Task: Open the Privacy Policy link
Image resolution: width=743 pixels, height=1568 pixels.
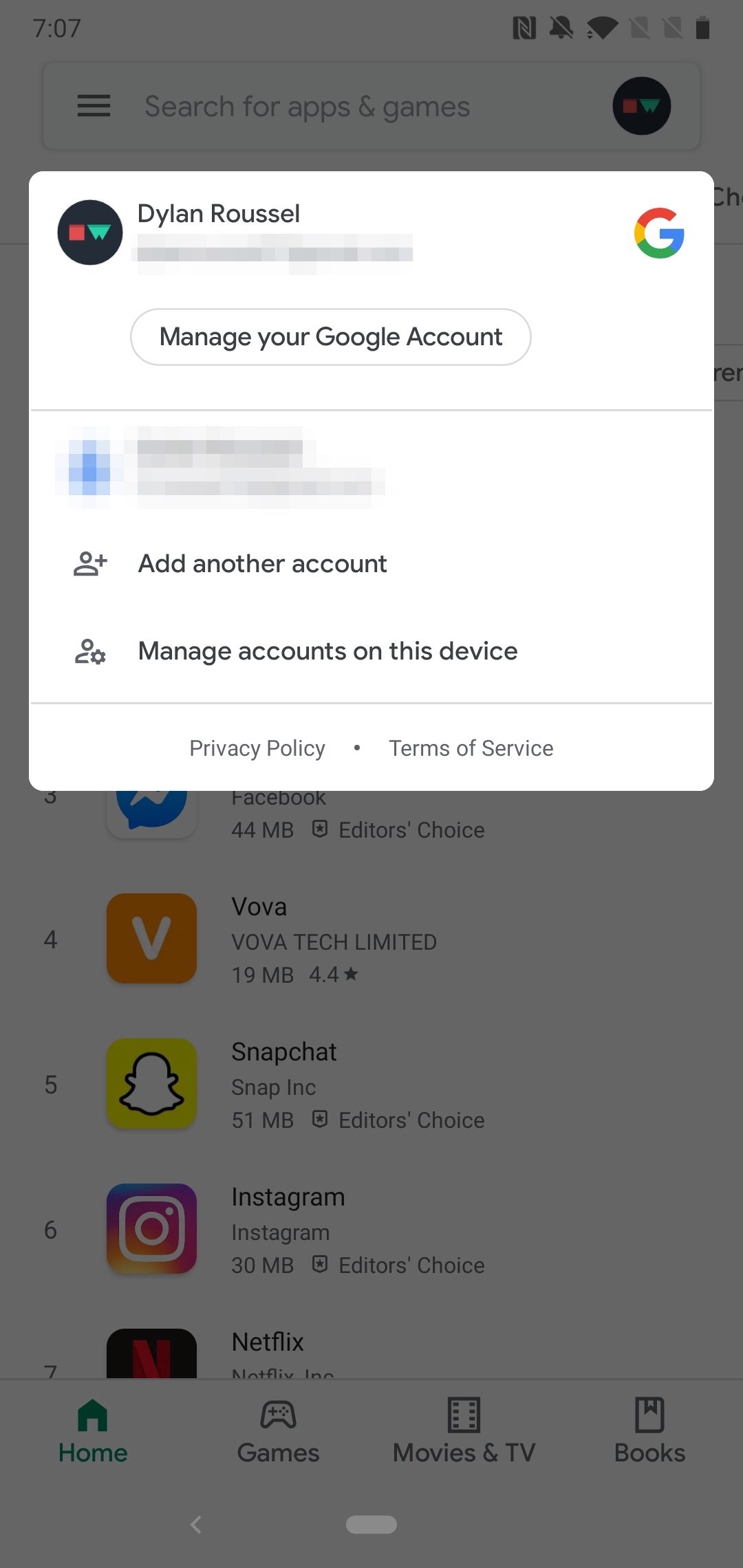Action: (257, 748)
